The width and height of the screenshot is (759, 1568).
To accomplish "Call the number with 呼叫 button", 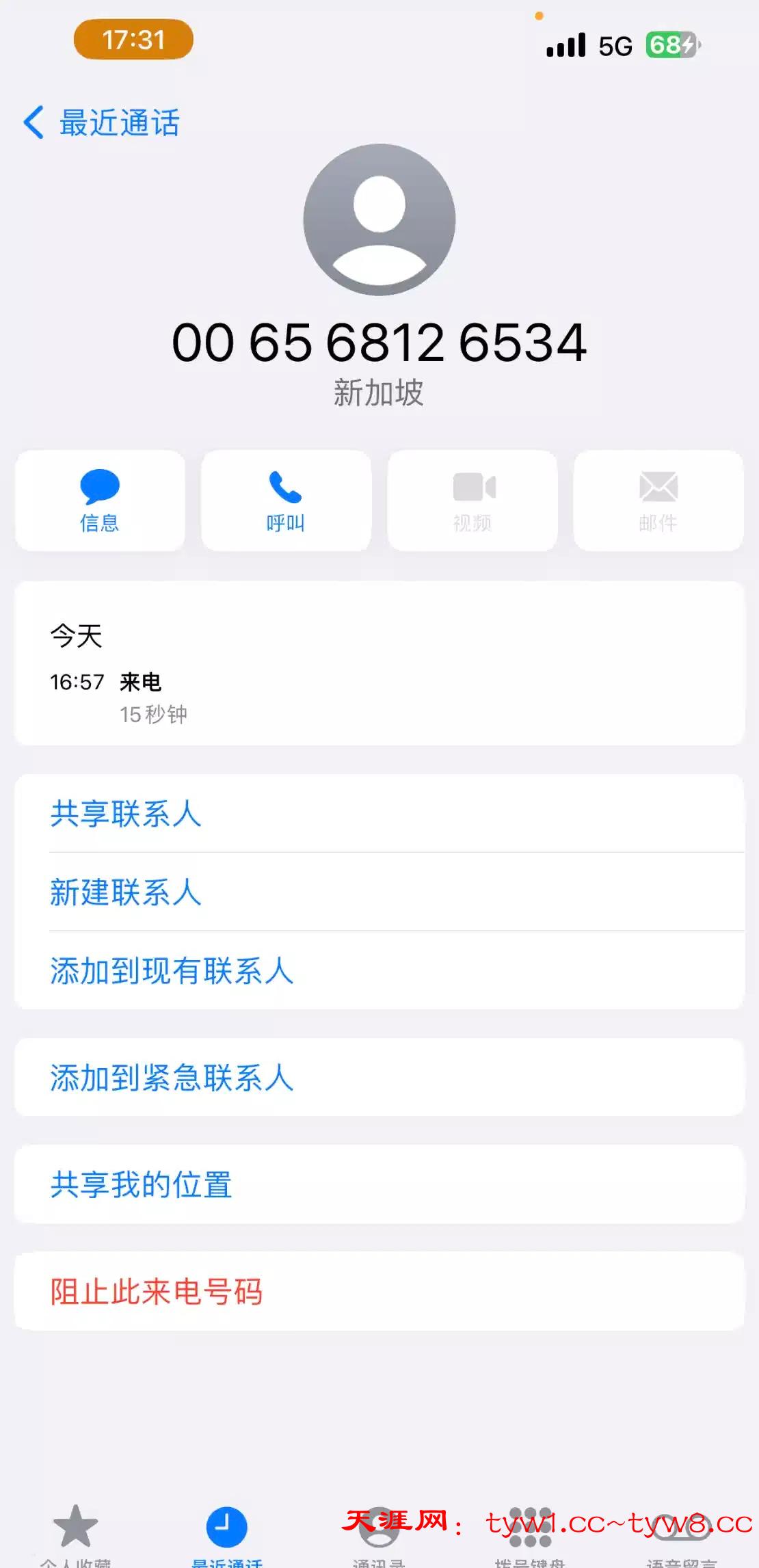I will tap(286, 501).
